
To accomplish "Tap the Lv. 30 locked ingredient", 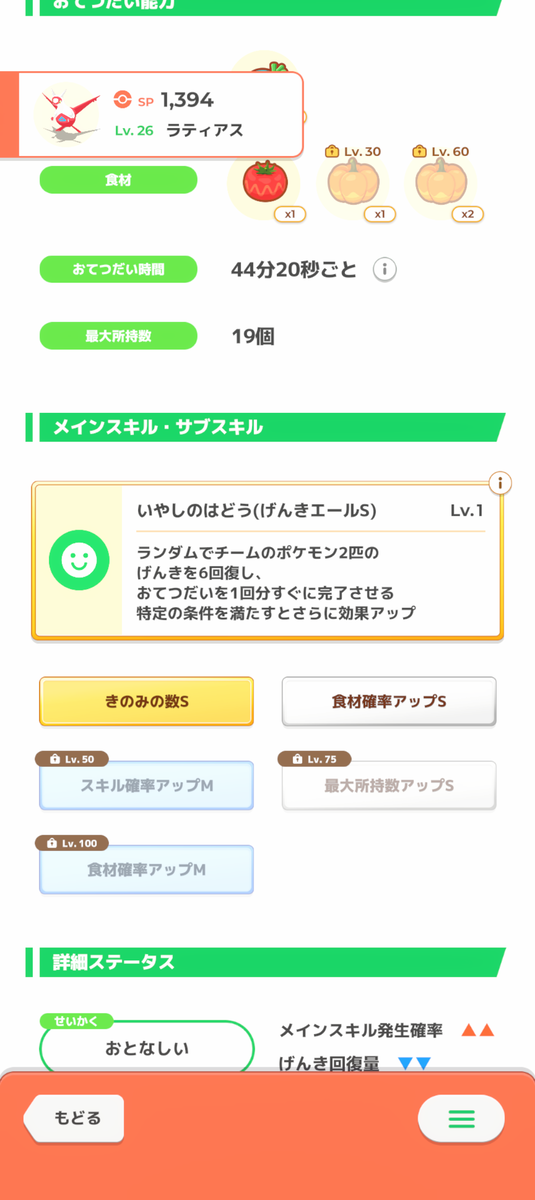I will coord(351,183).
